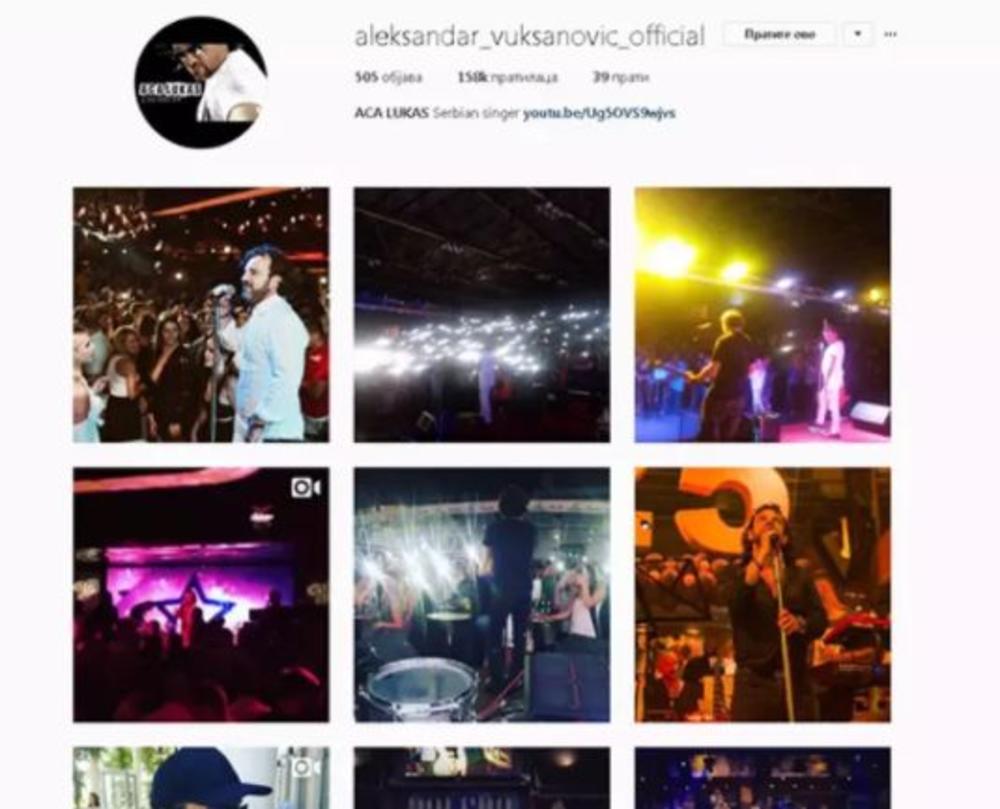Open video post with pink star stage
This screenshot has height=809, width=1000.
point(201,595)
